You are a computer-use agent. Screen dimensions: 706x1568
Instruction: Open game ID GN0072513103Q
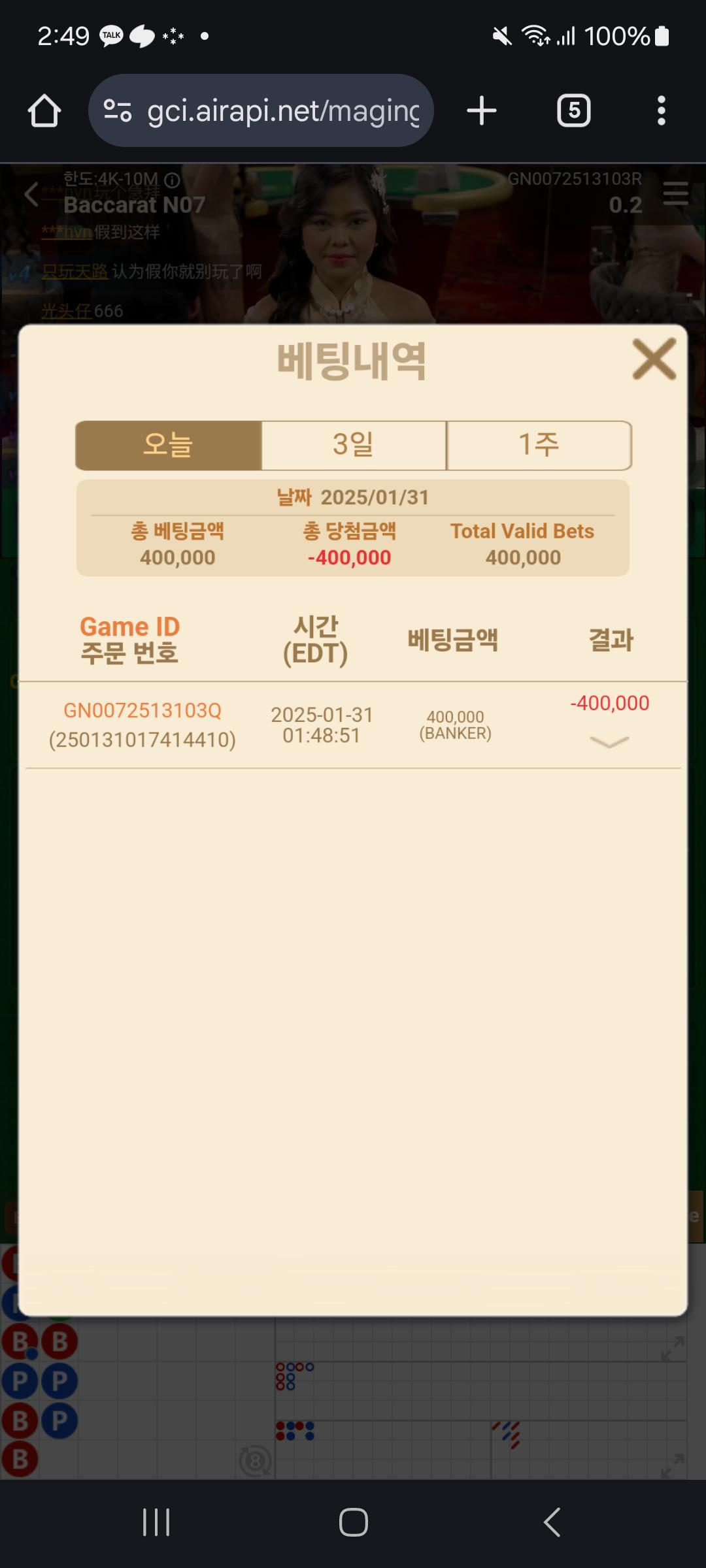(142, 710)
